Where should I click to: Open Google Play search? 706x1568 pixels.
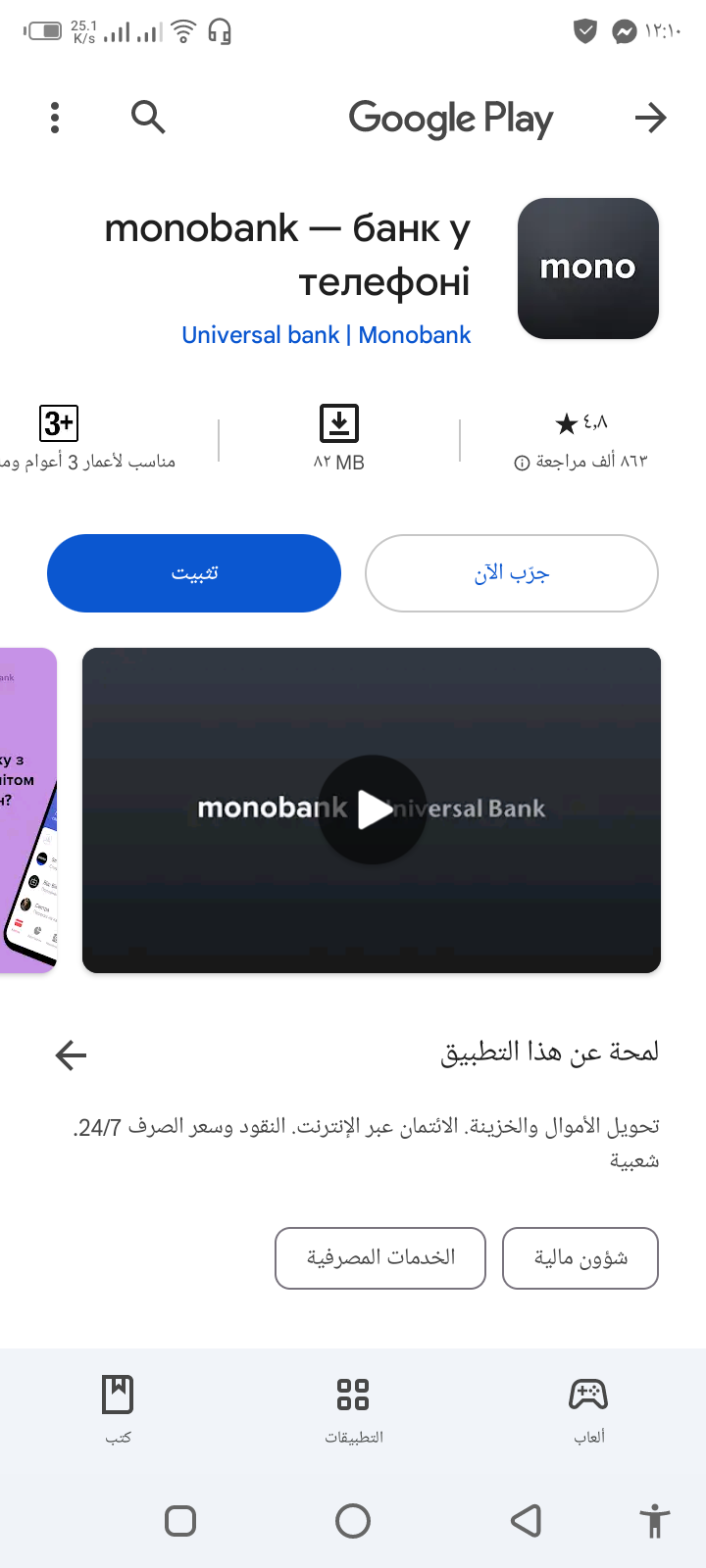[148, 118]
